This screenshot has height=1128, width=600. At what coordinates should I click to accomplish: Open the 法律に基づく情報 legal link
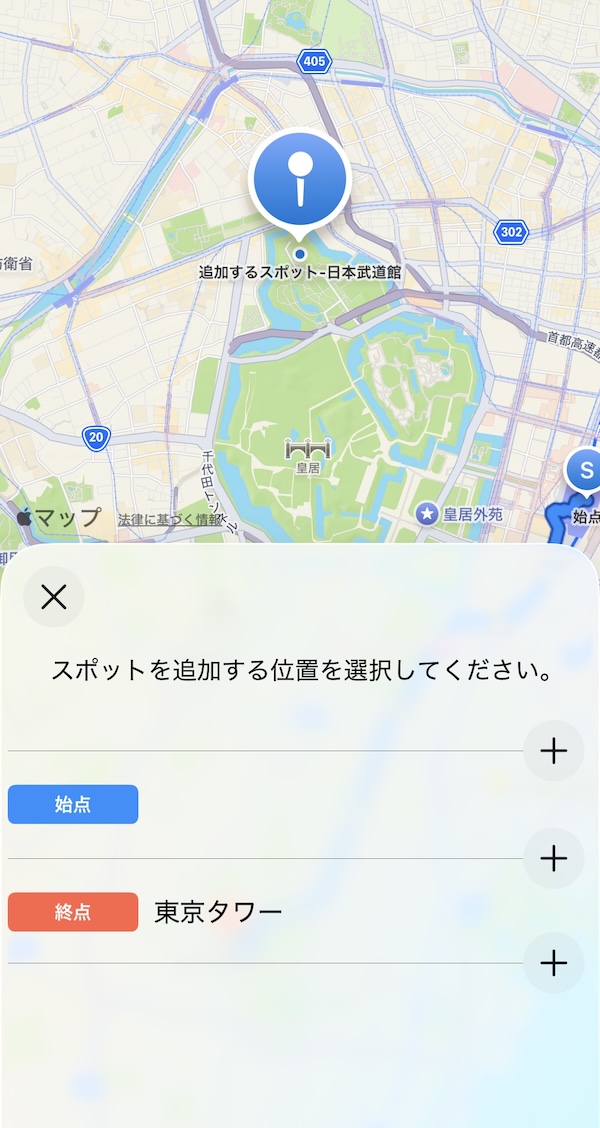[170, 520]
